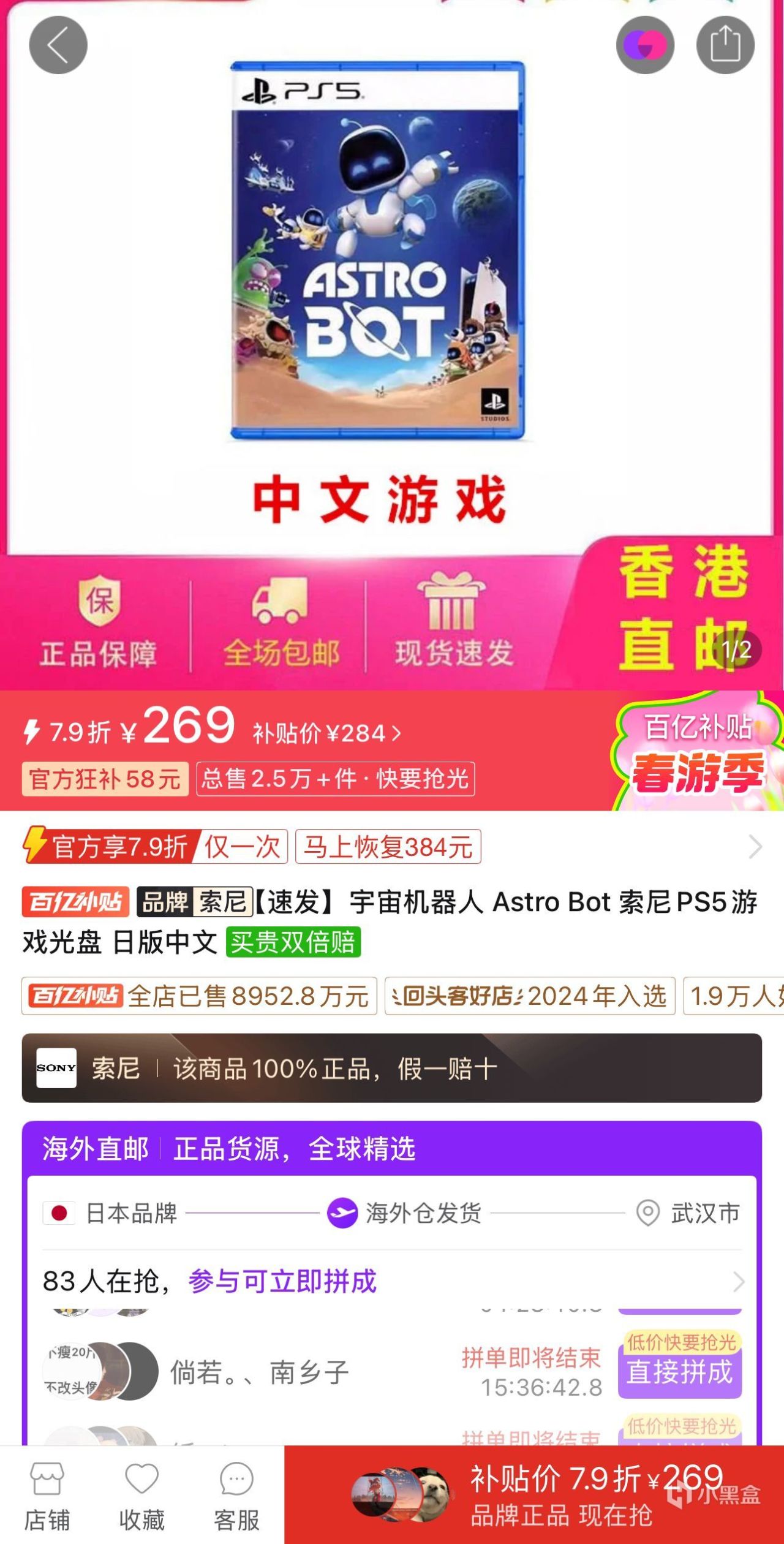The image size is (784, 1544).
Task: Open the 官方享7.9折 discount details row
Action: (392, 847)
